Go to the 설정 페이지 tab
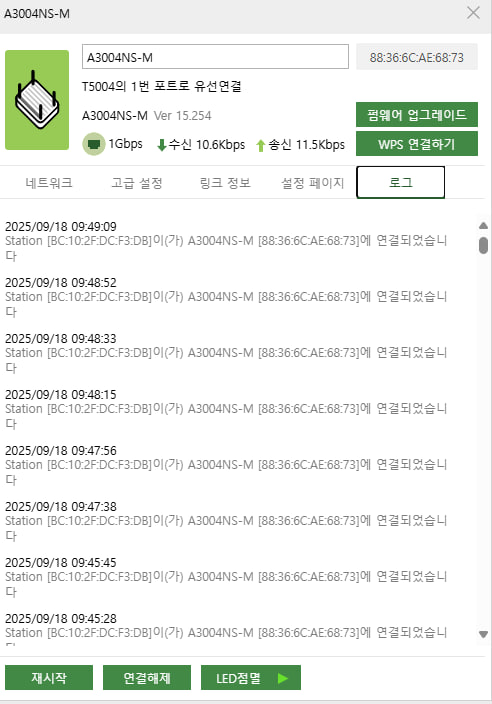The image size is (492, 704). click(x=312, y=183)
